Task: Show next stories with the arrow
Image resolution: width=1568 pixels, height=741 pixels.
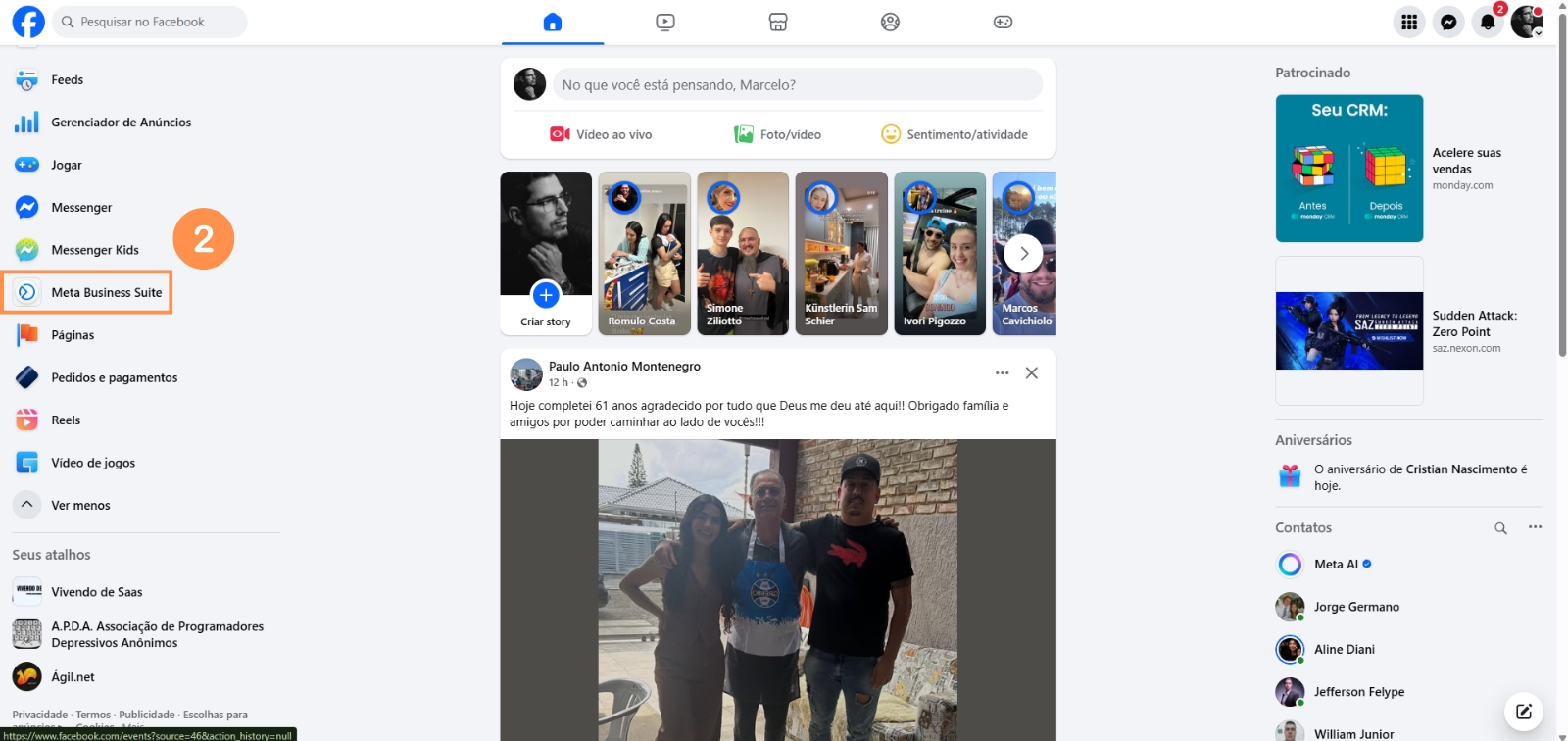Action: click(x=1023, y=253)
